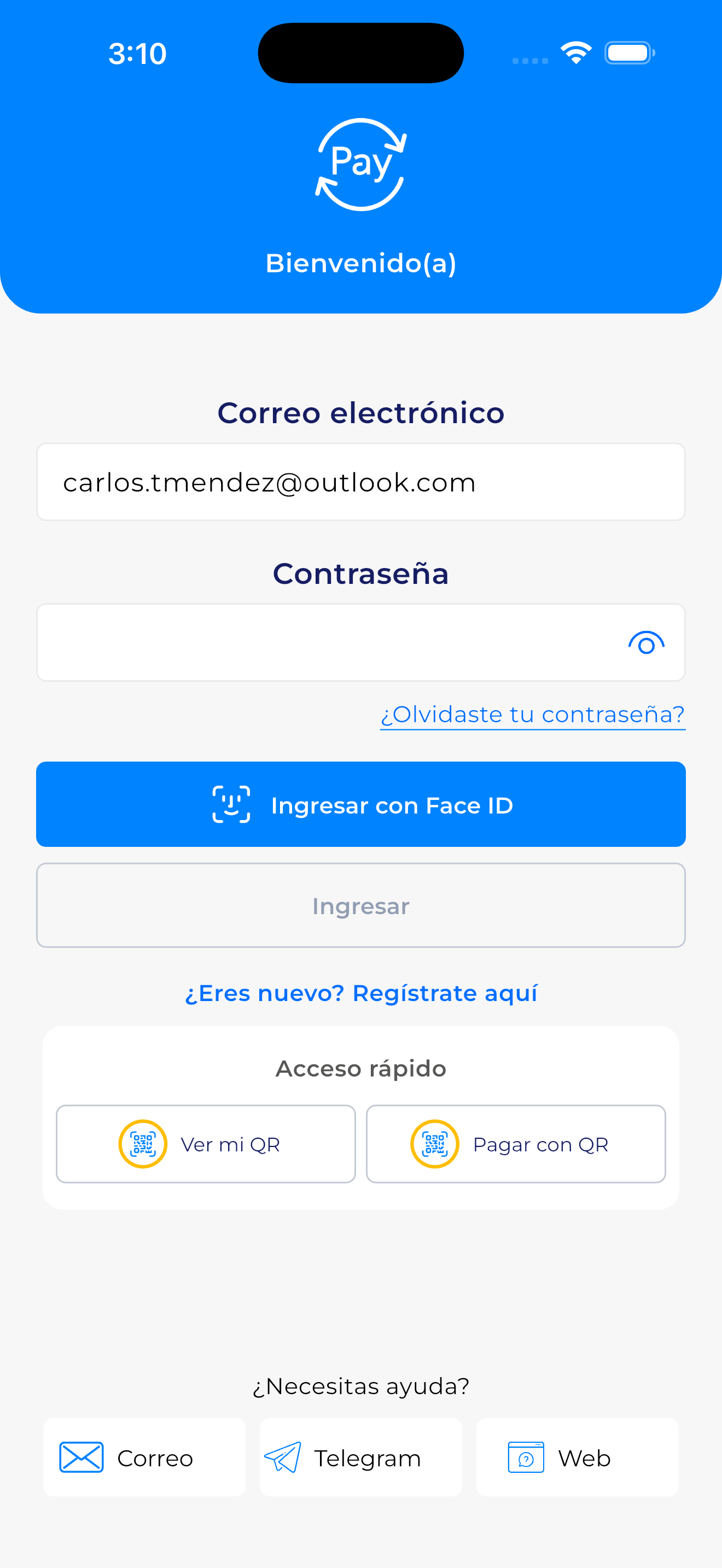This screenshot has height=1568, width=722.
Task: Select Ver mi QR quick access
Action: [x=206, y=1144]
